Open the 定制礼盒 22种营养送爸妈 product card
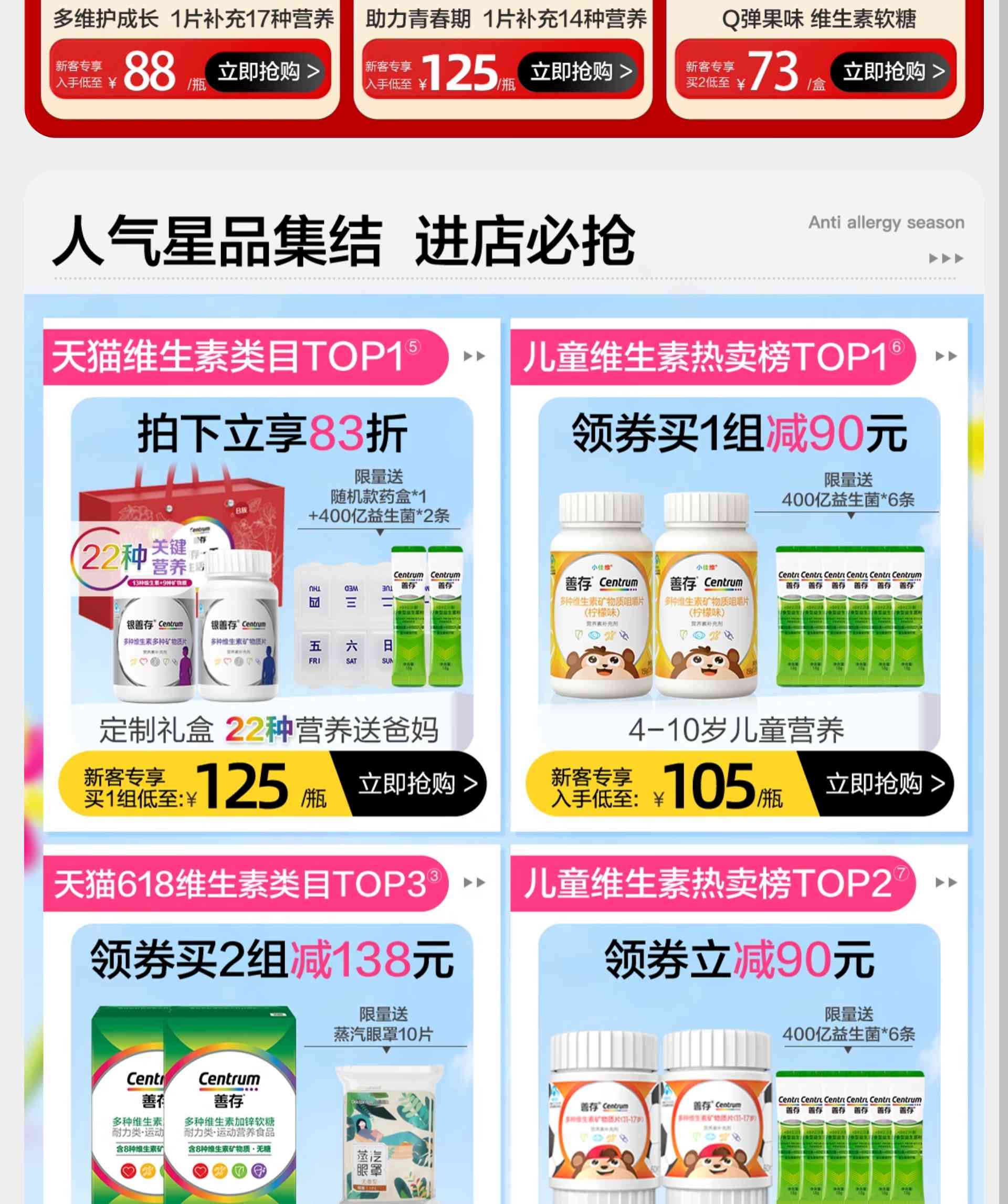This screenshot has height=1204, width=1008. coord(272,573)
